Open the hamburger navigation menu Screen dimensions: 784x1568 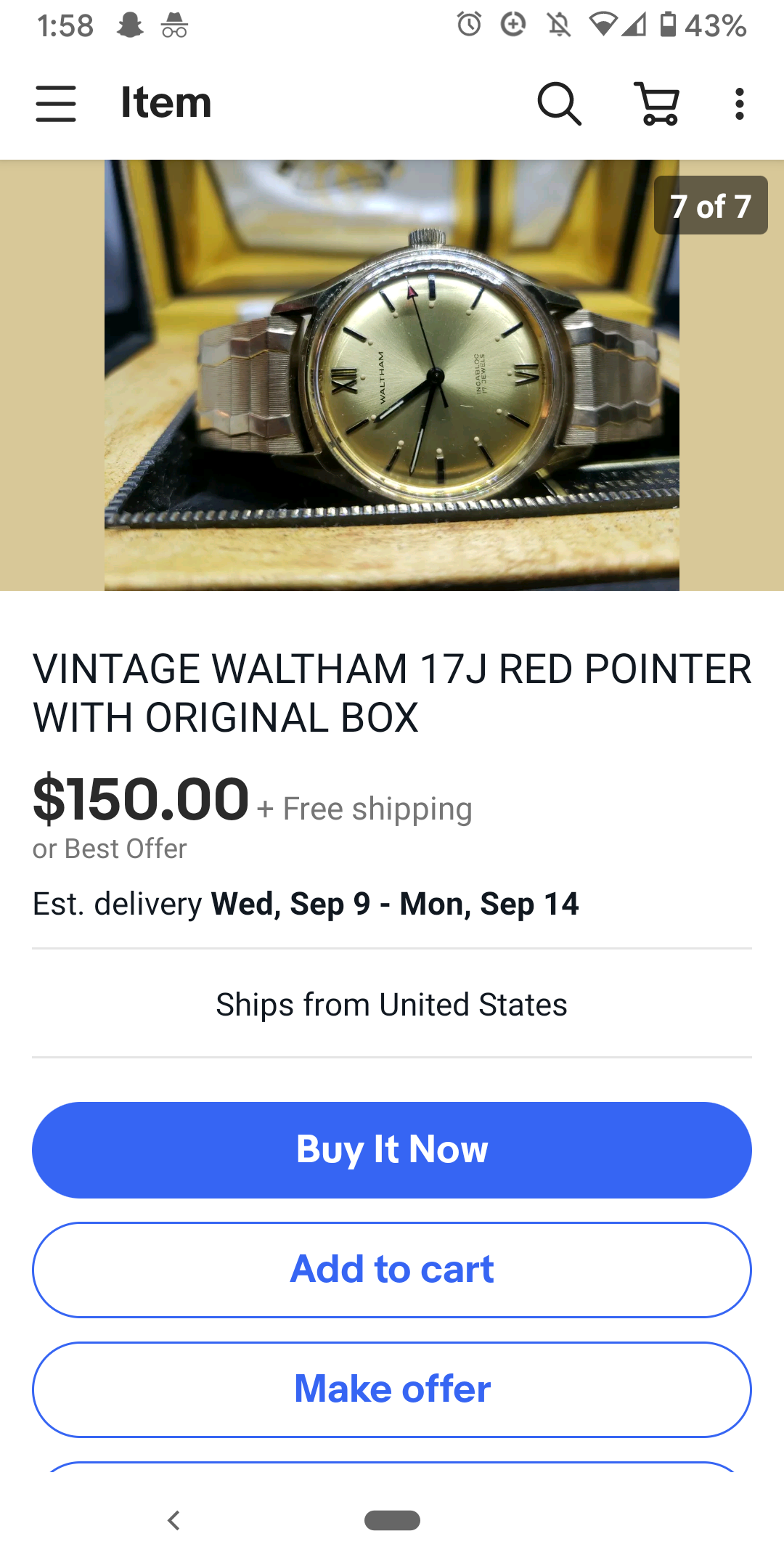(56, 103)
